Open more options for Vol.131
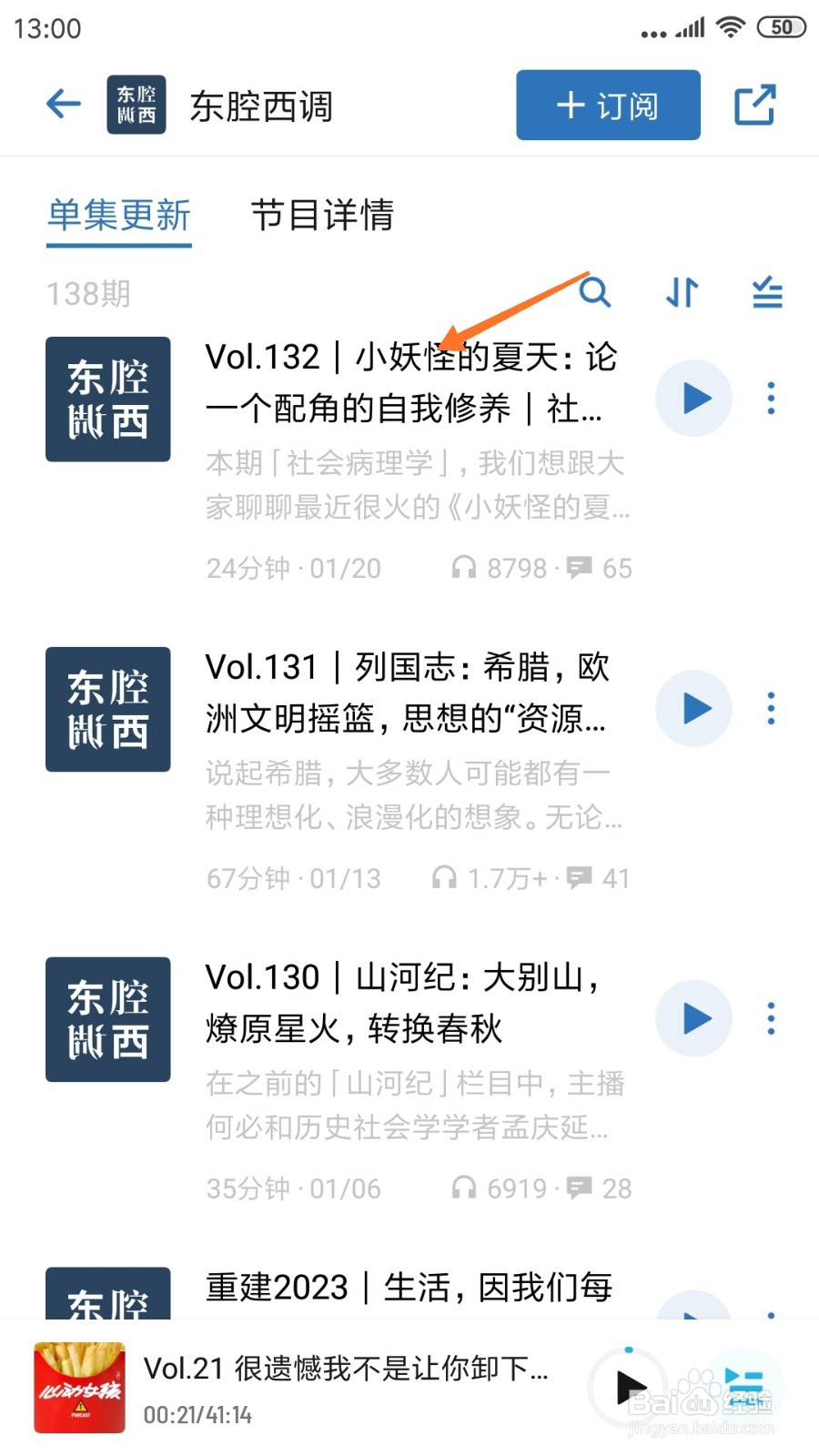819x1456 pixels. (771, 708)
